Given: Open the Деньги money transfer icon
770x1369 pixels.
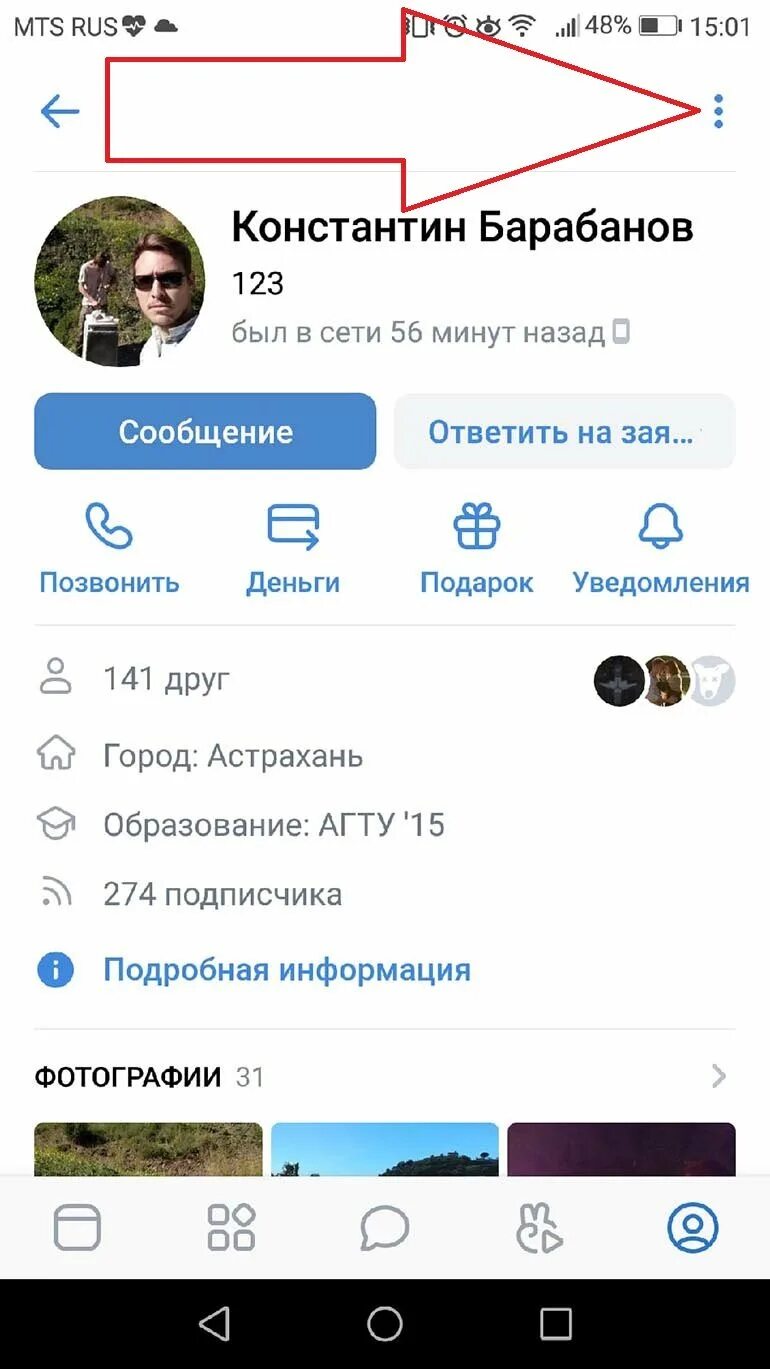Looking at the screenshot, I should tap(293, 525).
